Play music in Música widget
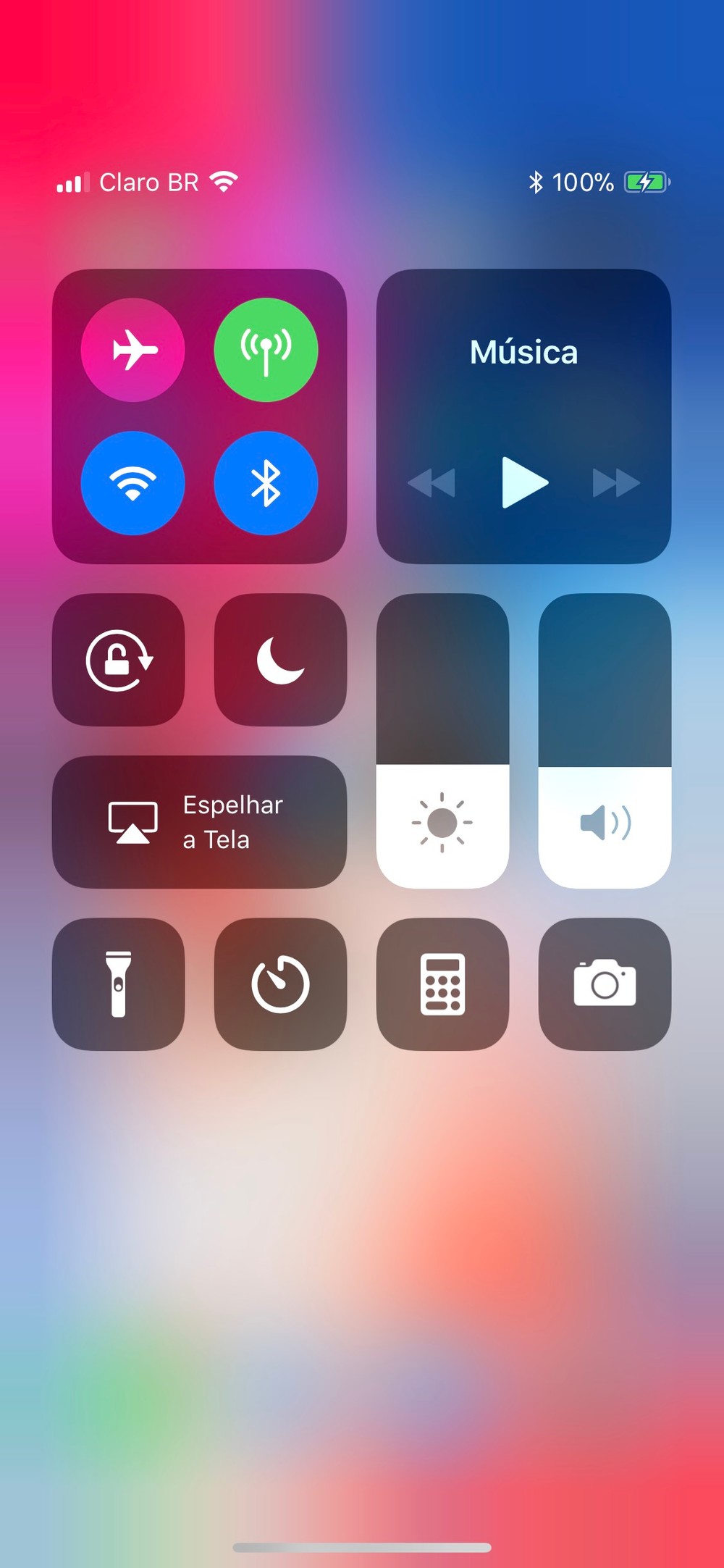 tap(524, 482)
